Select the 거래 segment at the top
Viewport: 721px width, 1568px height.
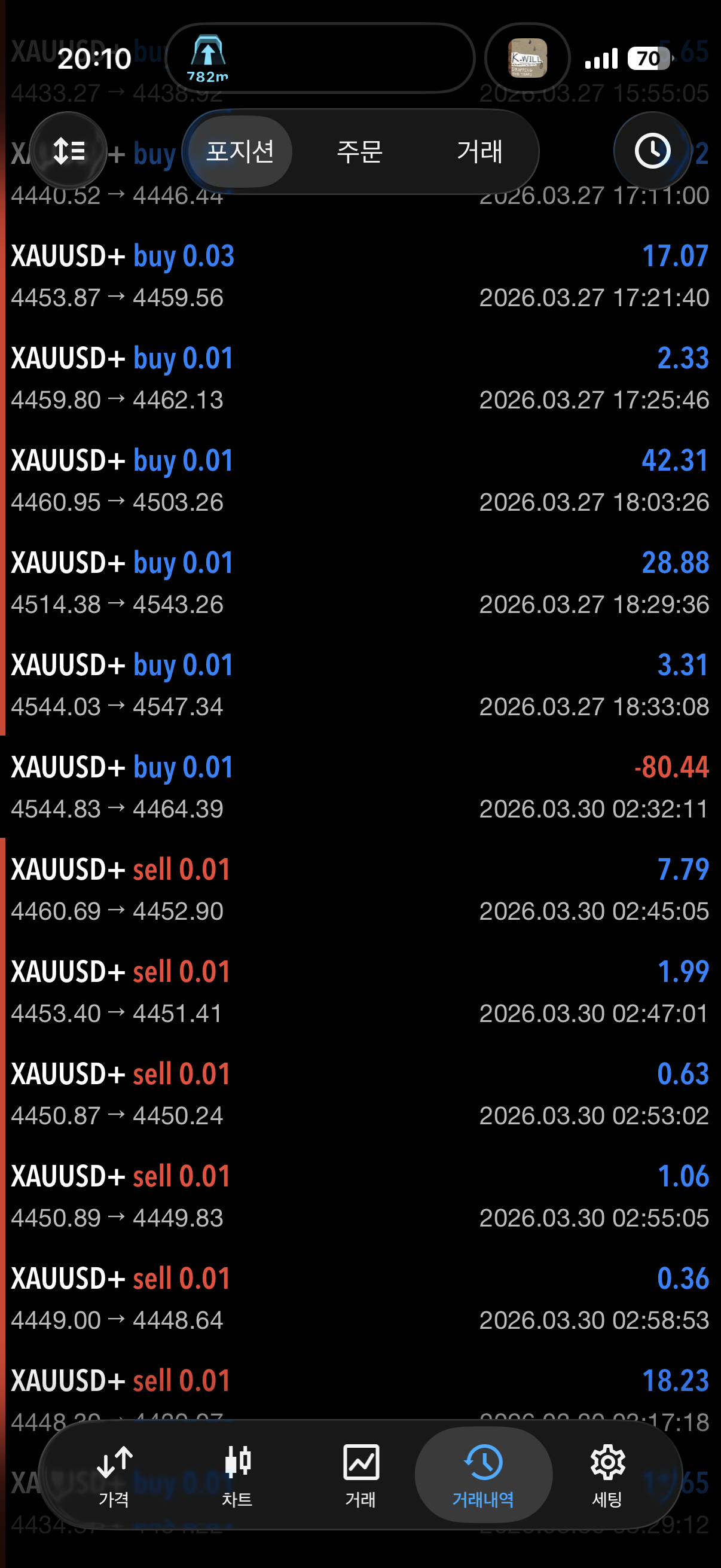point(479,151)
